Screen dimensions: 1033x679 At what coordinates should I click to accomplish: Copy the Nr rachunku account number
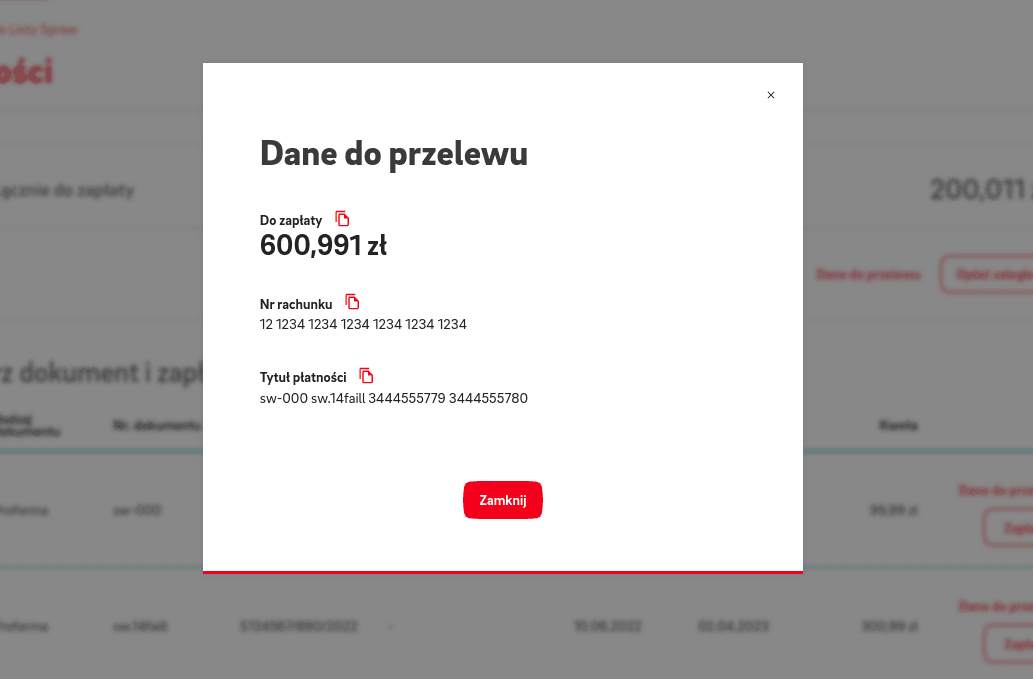click(352, 301)
